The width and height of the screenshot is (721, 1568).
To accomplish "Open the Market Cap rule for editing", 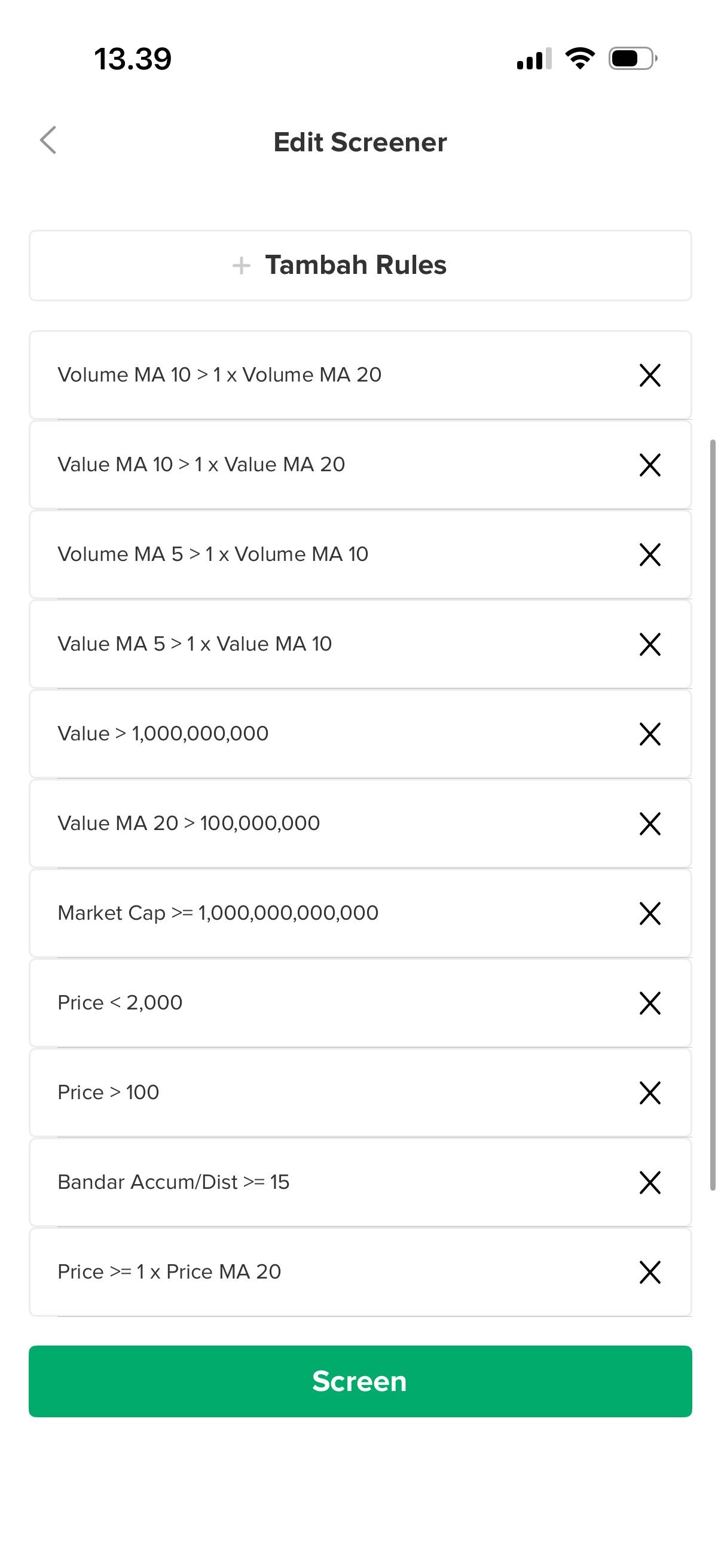I will pos(218,913).
